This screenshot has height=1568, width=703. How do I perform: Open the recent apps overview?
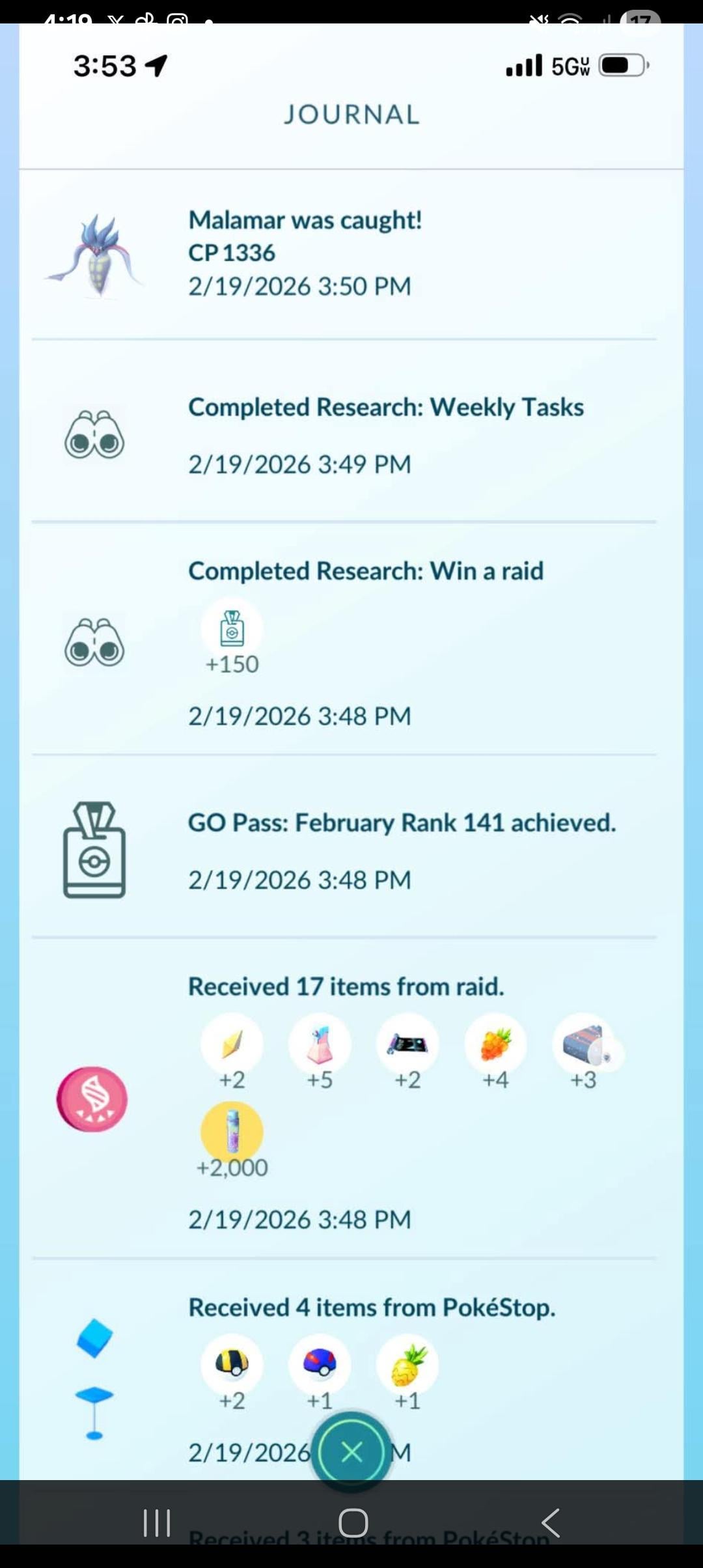click(157, 1522)
